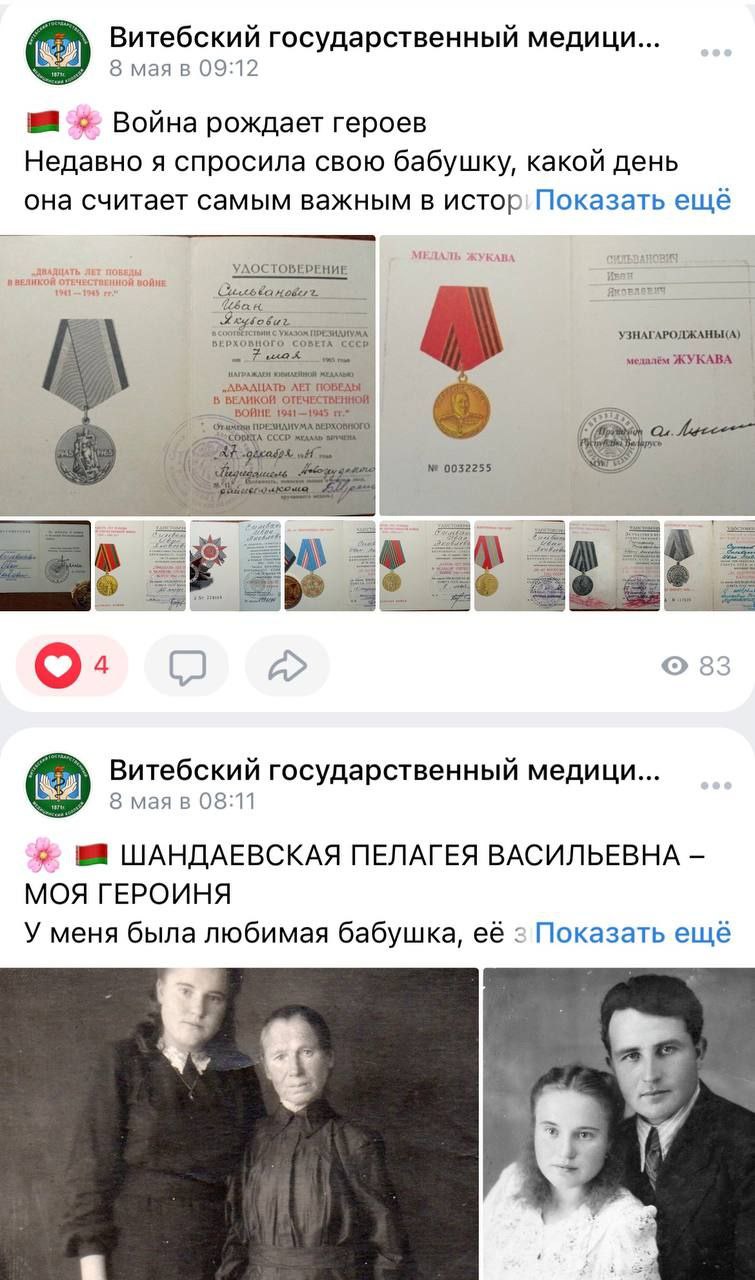This screenshot has width=755, height=1280.
Task: Open the first small medal thumbnail in the row
Action: click(45, 565)
